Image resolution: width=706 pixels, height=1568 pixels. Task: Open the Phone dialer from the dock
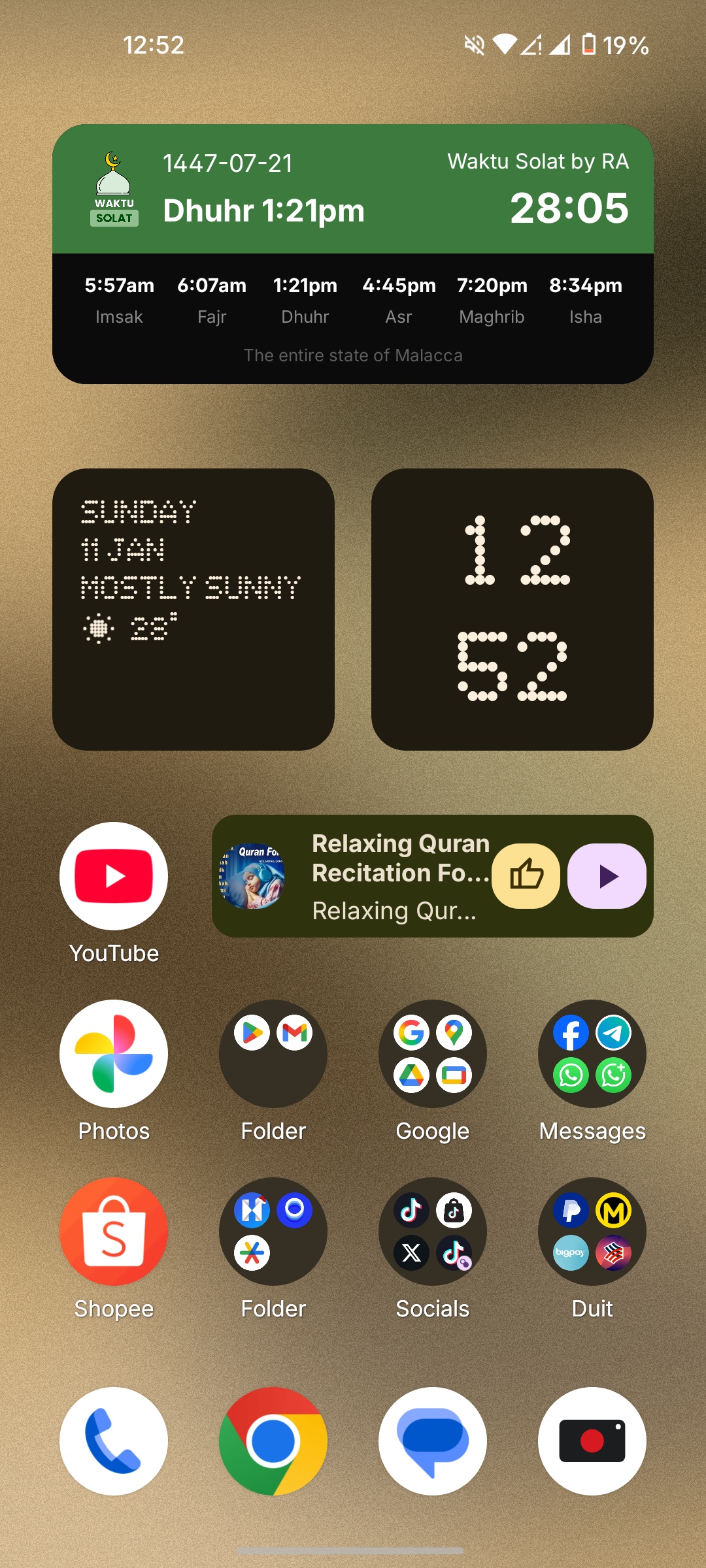click(x=114, y=1441)
